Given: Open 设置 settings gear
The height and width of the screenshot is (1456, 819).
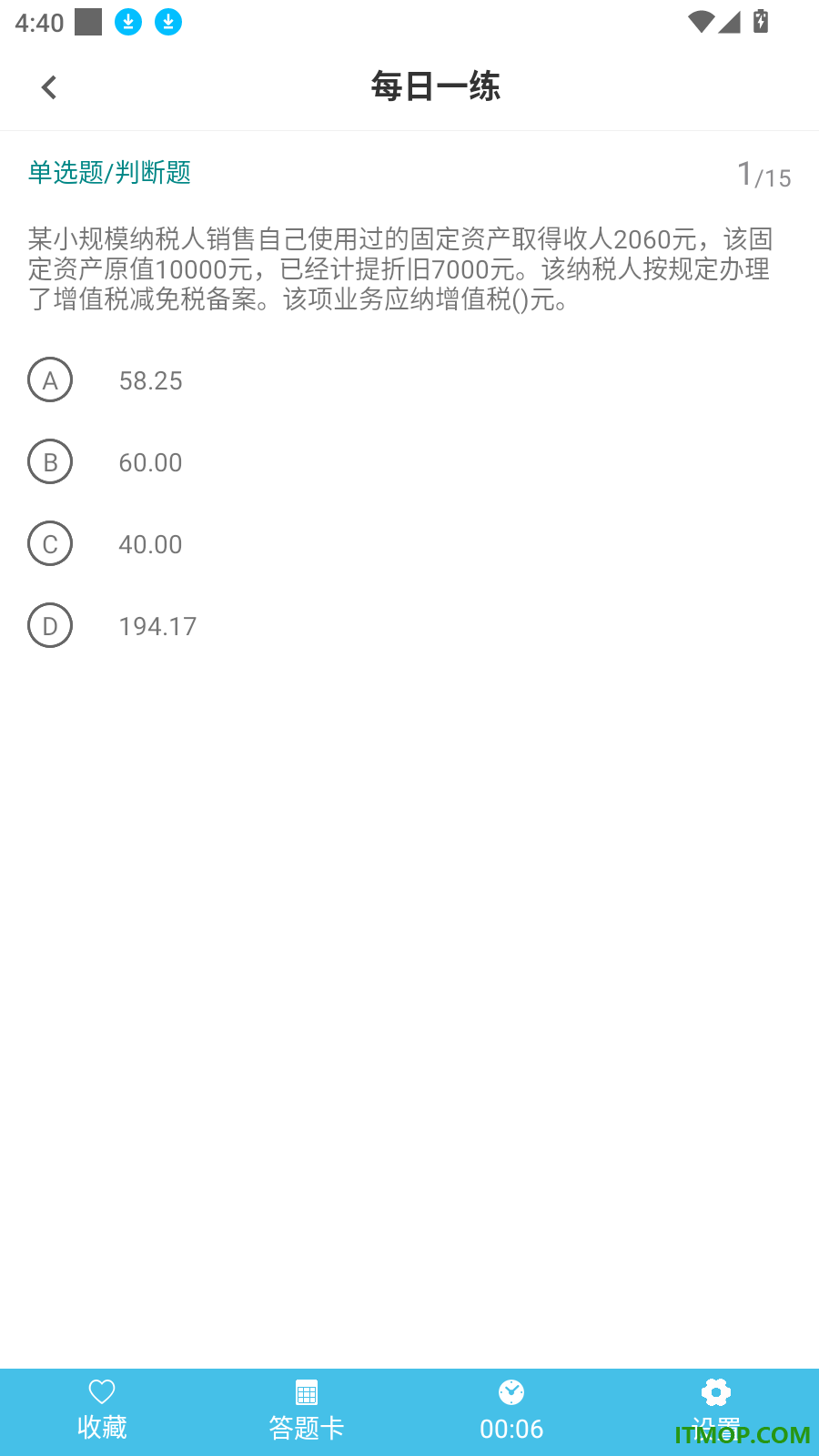Looking at the screenshot, I should (716, 1411).
